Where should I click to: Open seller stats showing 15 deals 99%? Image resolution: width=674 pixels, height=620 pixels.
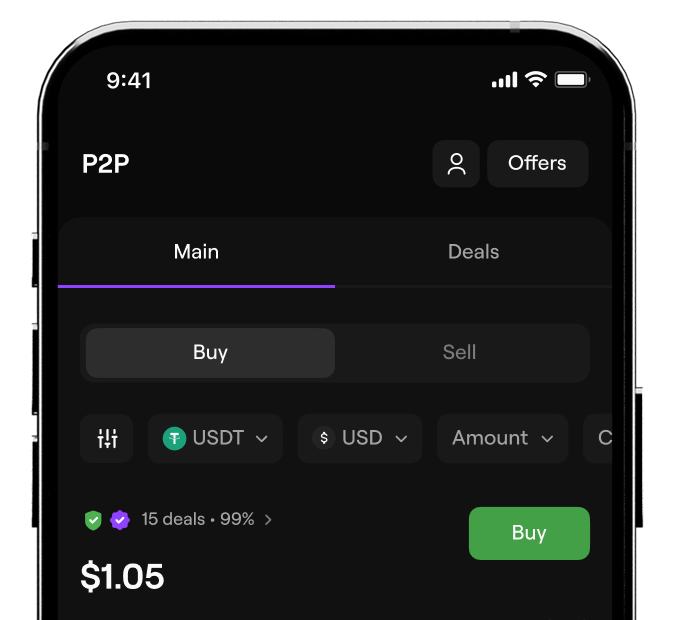tap(206, 520)
